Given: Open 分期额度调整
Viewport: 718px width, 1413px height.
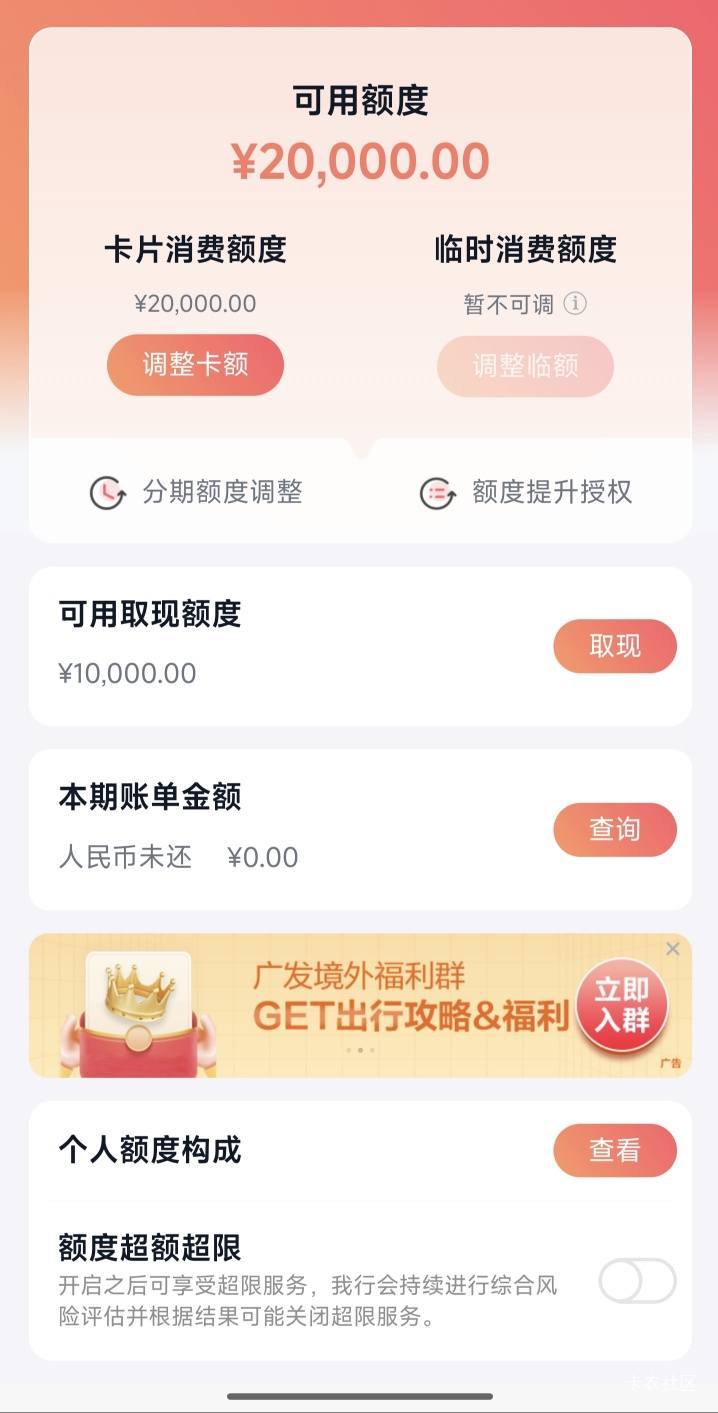Looking at the screenshot, I should click(x=196, y=492).
